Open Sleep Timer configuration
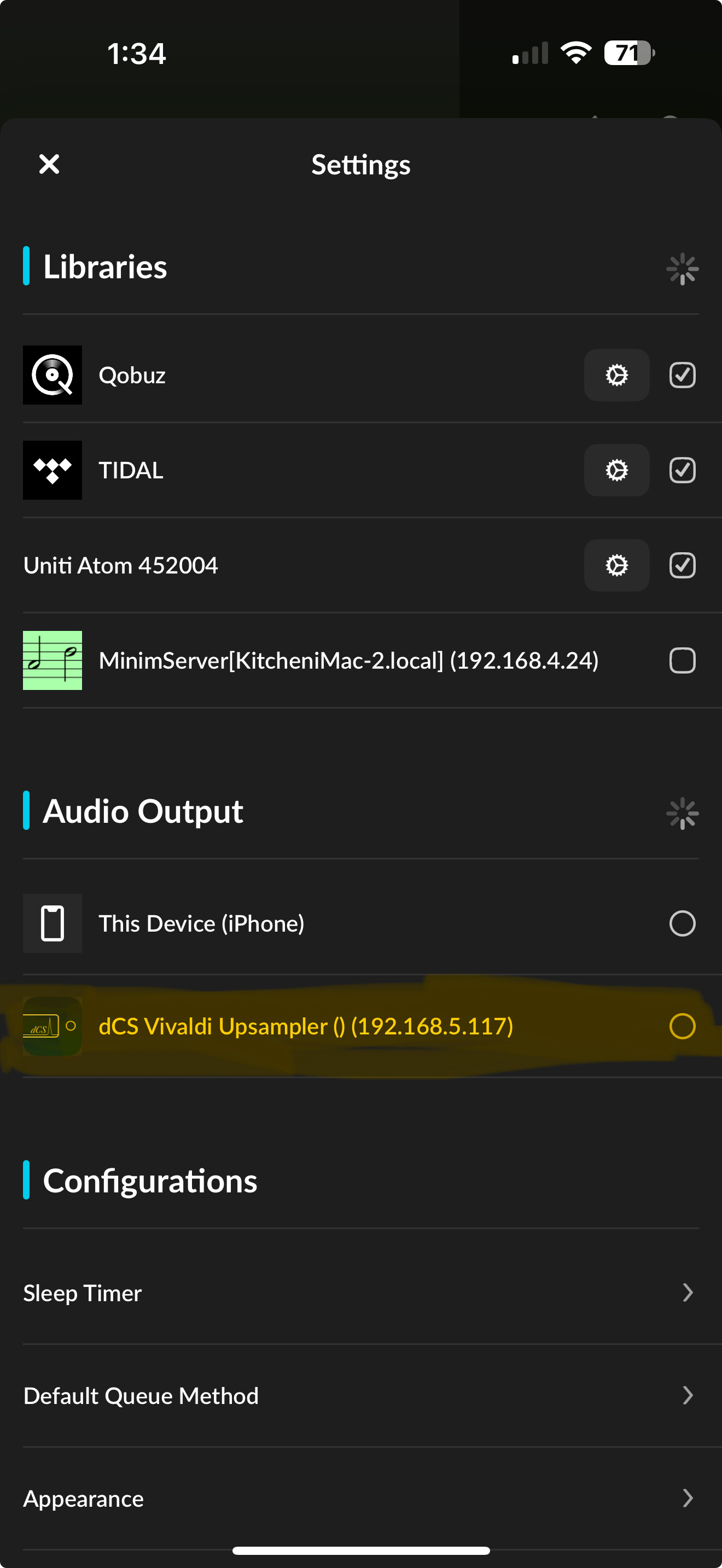 pyautogui.click(x=361, y=1292)
